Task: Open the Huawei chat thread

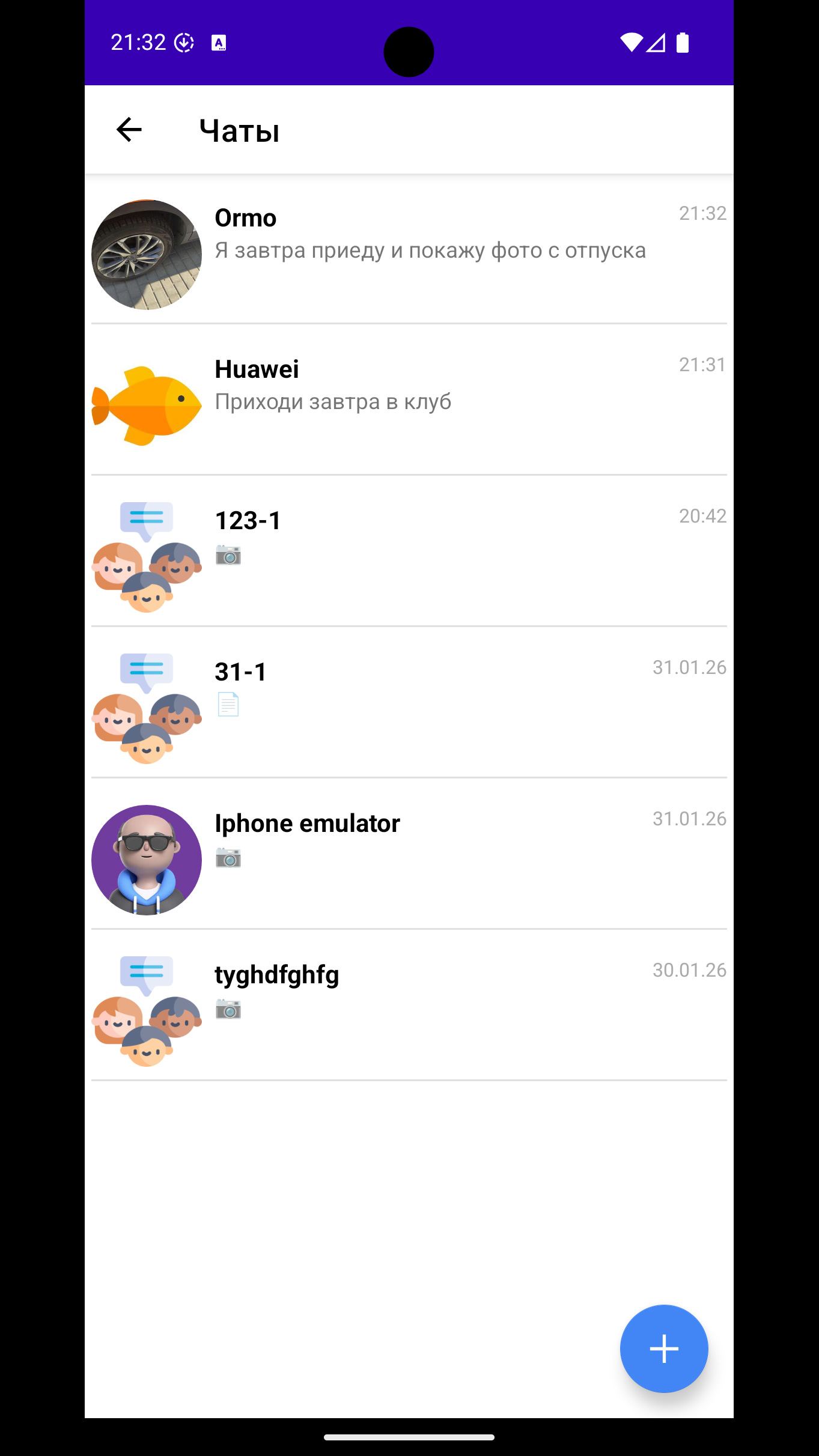Action: (409, 400)
